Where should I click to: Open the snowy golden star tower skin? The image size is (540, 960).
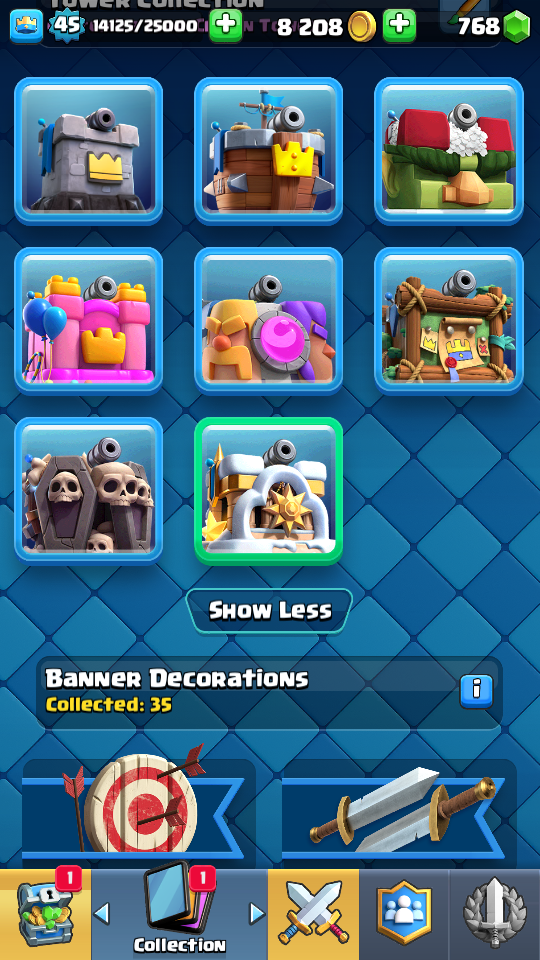pos(269,490)
